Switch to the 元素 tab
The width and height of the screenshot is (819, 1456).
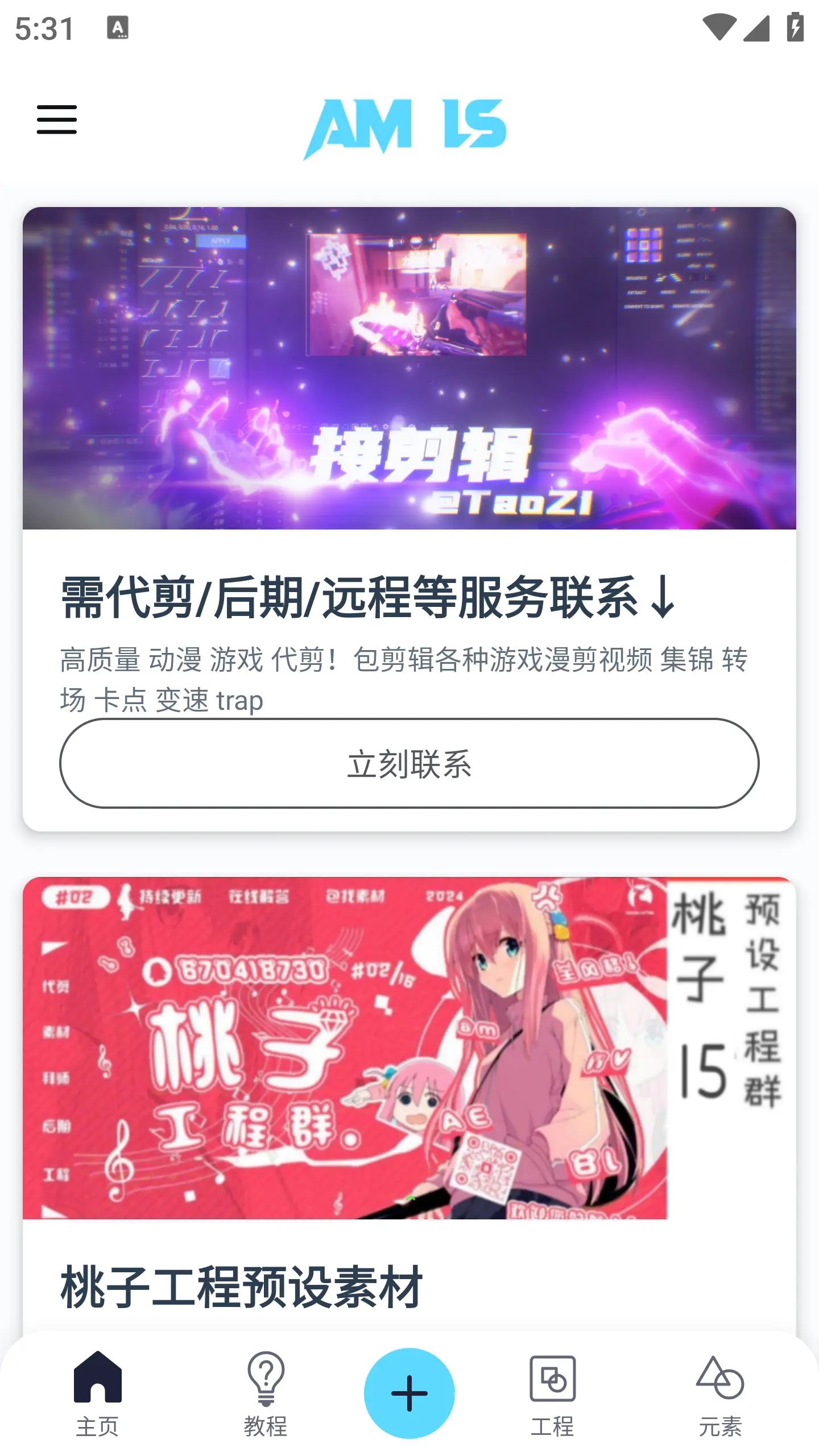click(720, 1394)
